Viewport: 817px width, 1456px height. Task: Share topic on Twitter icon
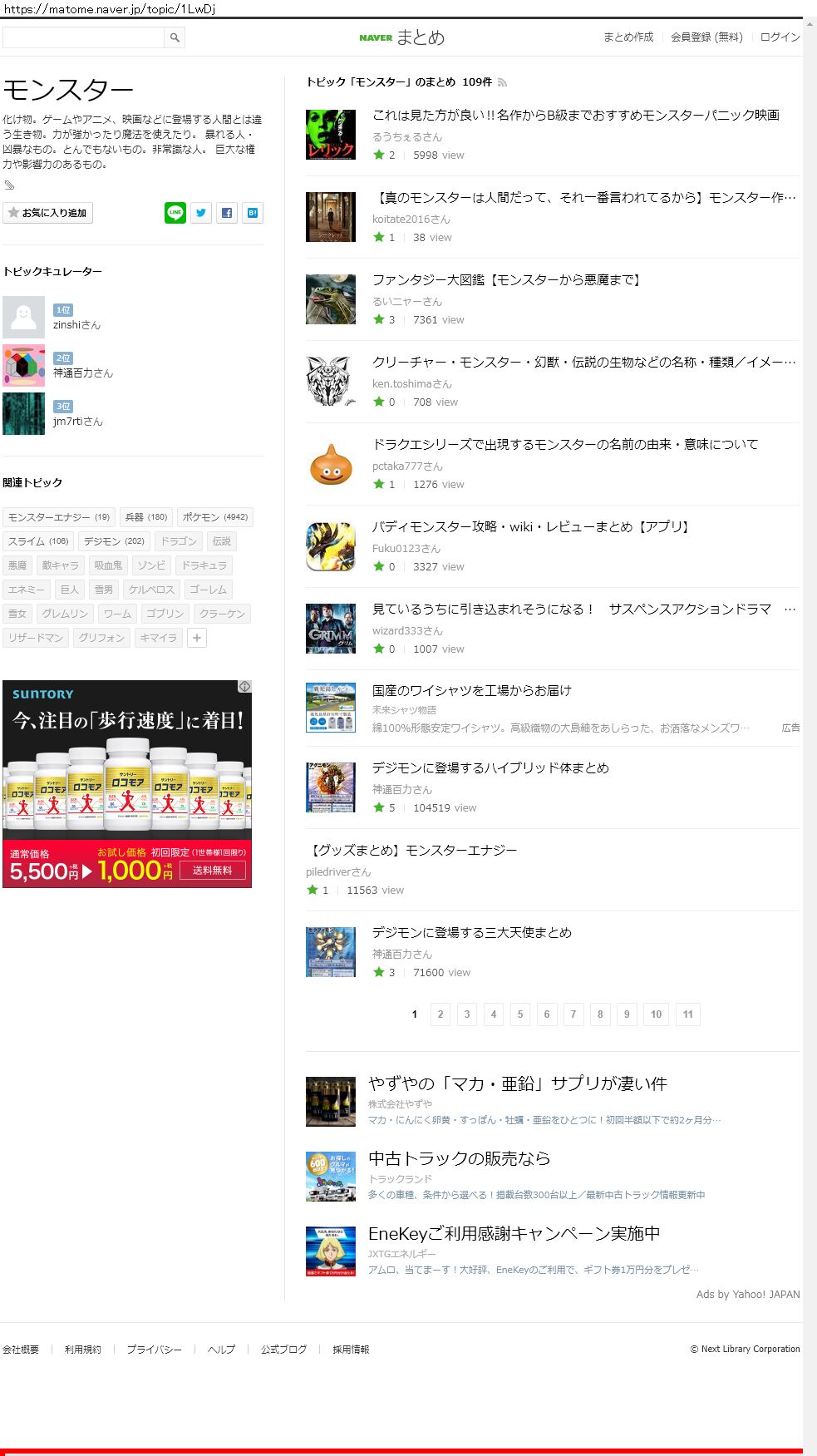pos(201,213)
